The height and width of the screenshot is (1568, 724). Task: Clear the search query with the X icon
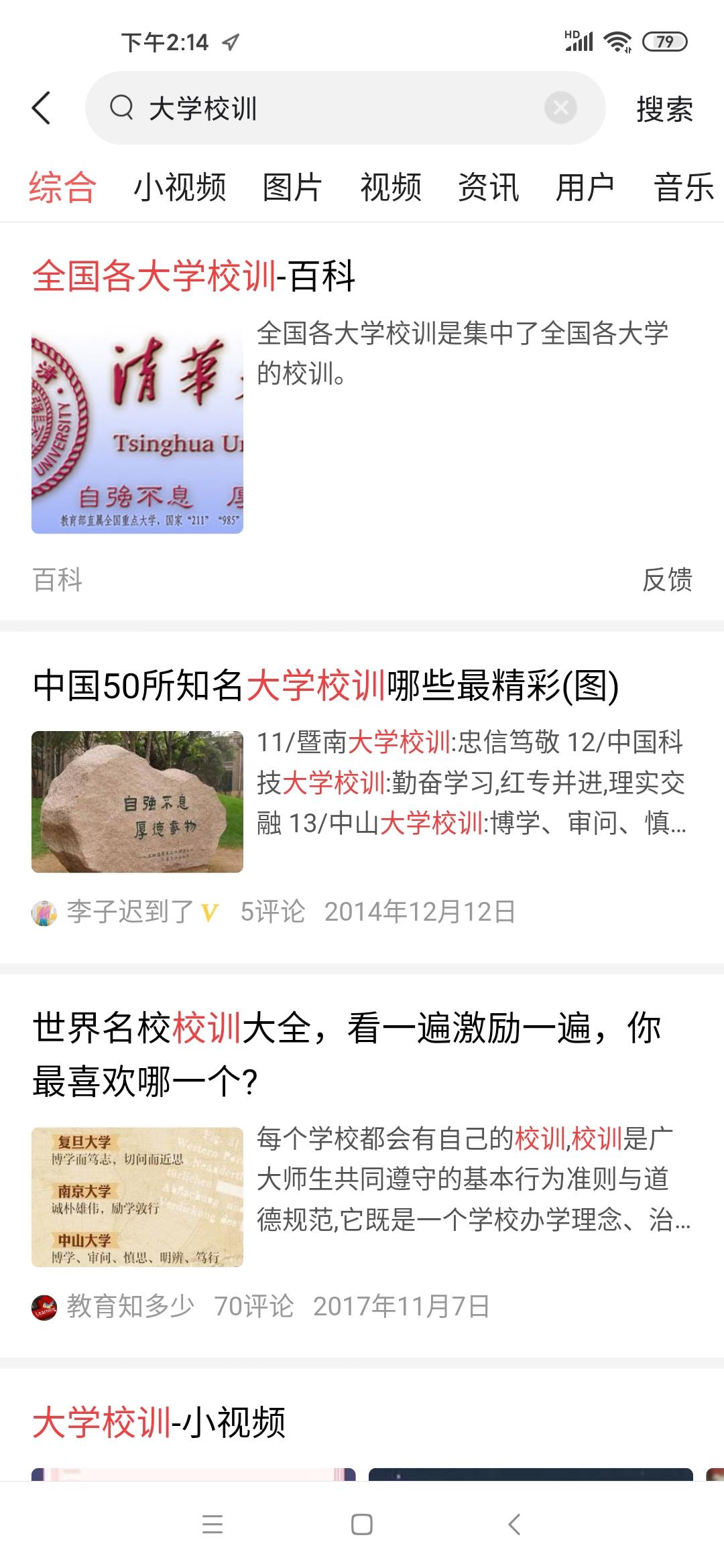[560, 107]
